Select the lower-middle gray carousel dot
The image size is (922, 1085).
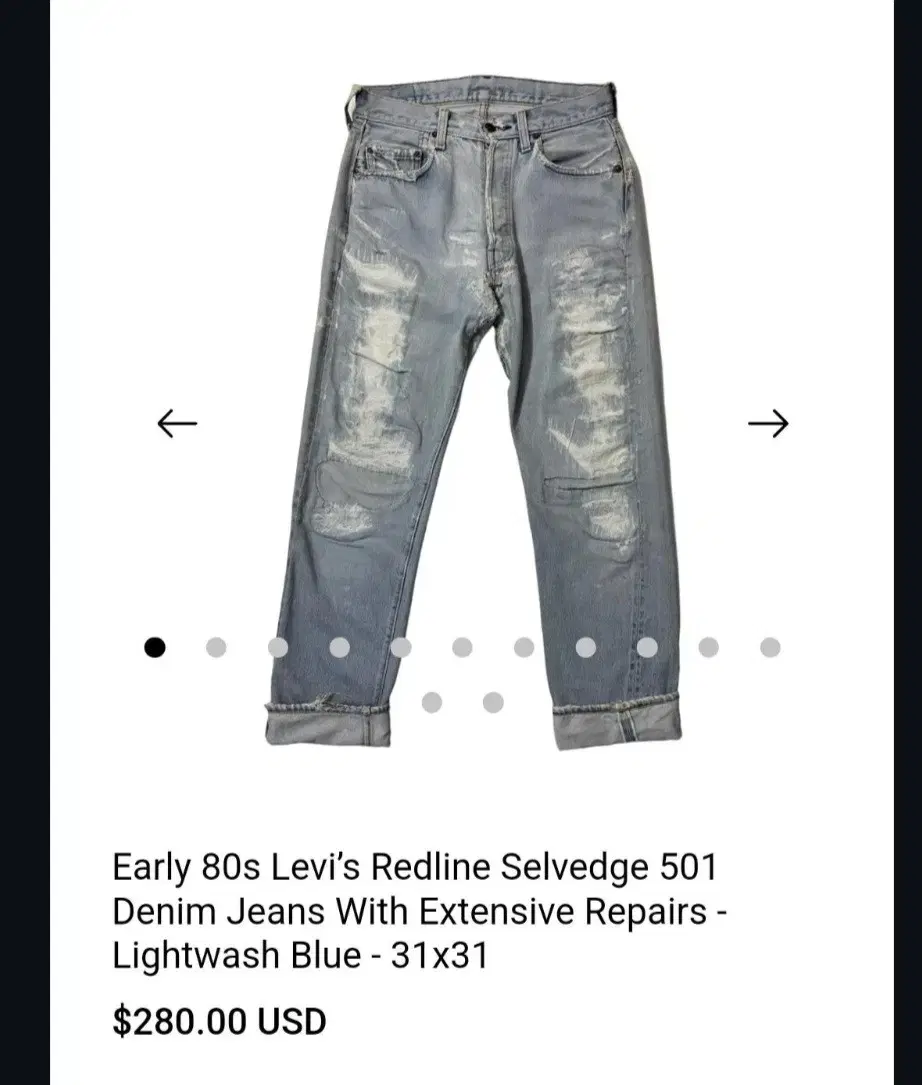pos(492,705)
